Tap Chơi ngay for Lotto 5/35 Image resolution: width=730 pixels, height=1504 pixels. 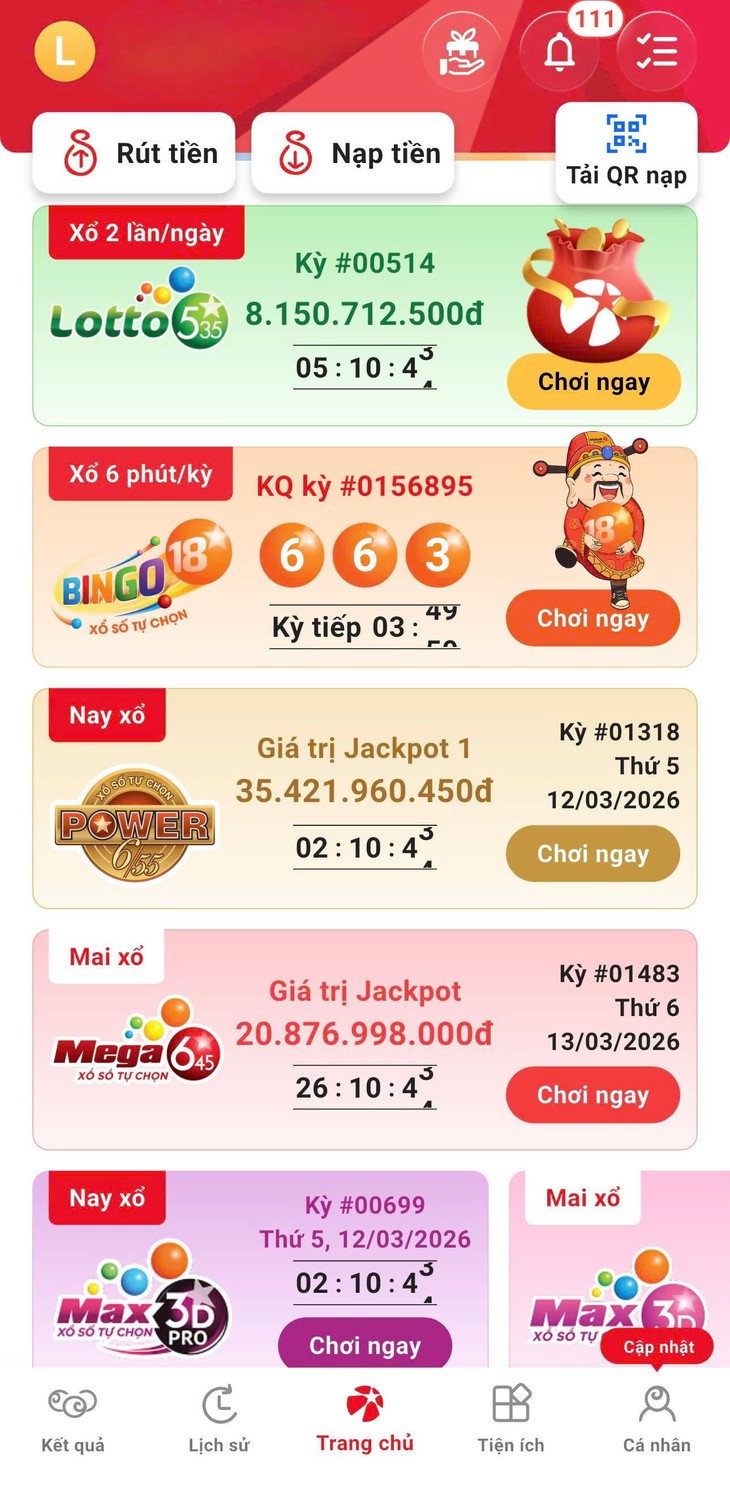[594, 382]
